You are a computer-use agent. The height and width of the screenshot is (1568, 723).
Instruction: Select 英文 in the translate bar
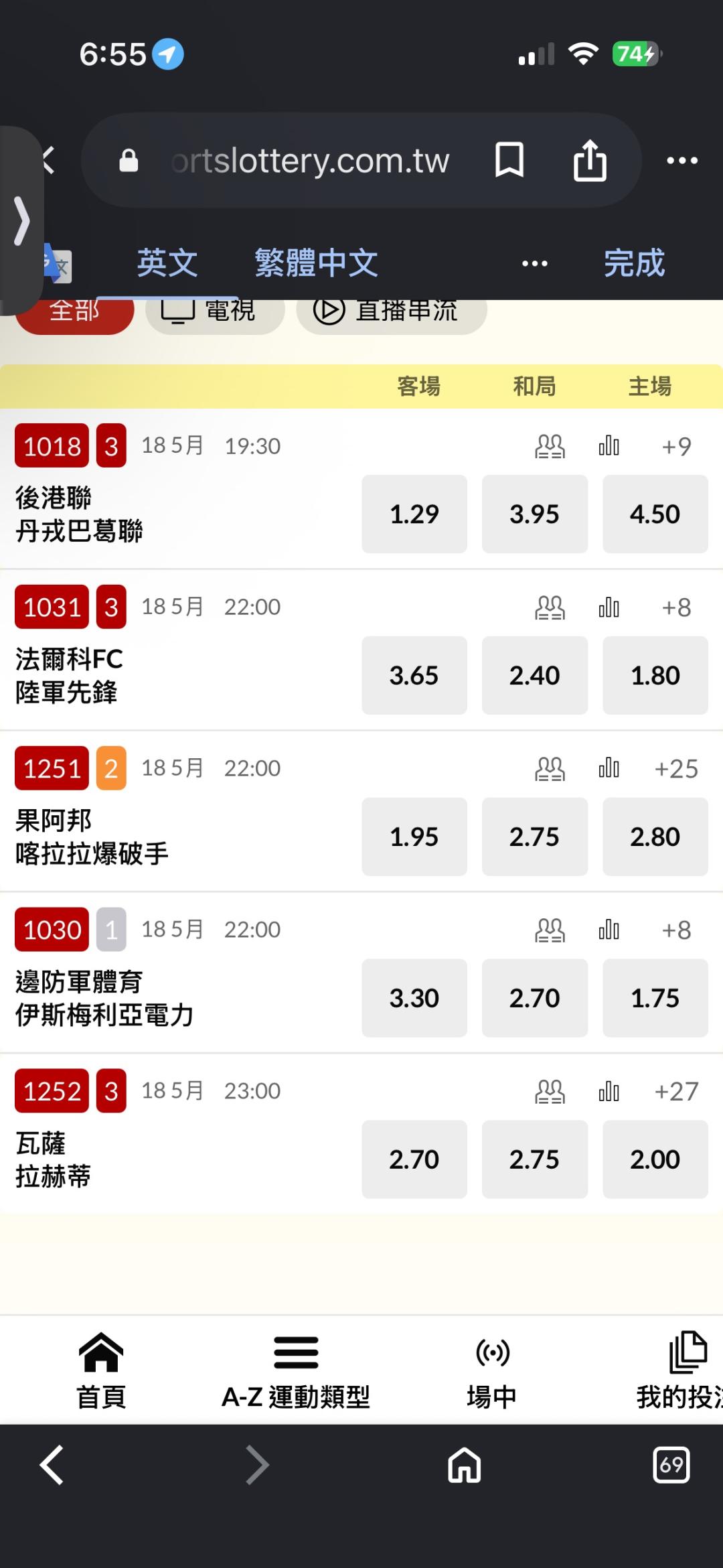click(167, 263)
